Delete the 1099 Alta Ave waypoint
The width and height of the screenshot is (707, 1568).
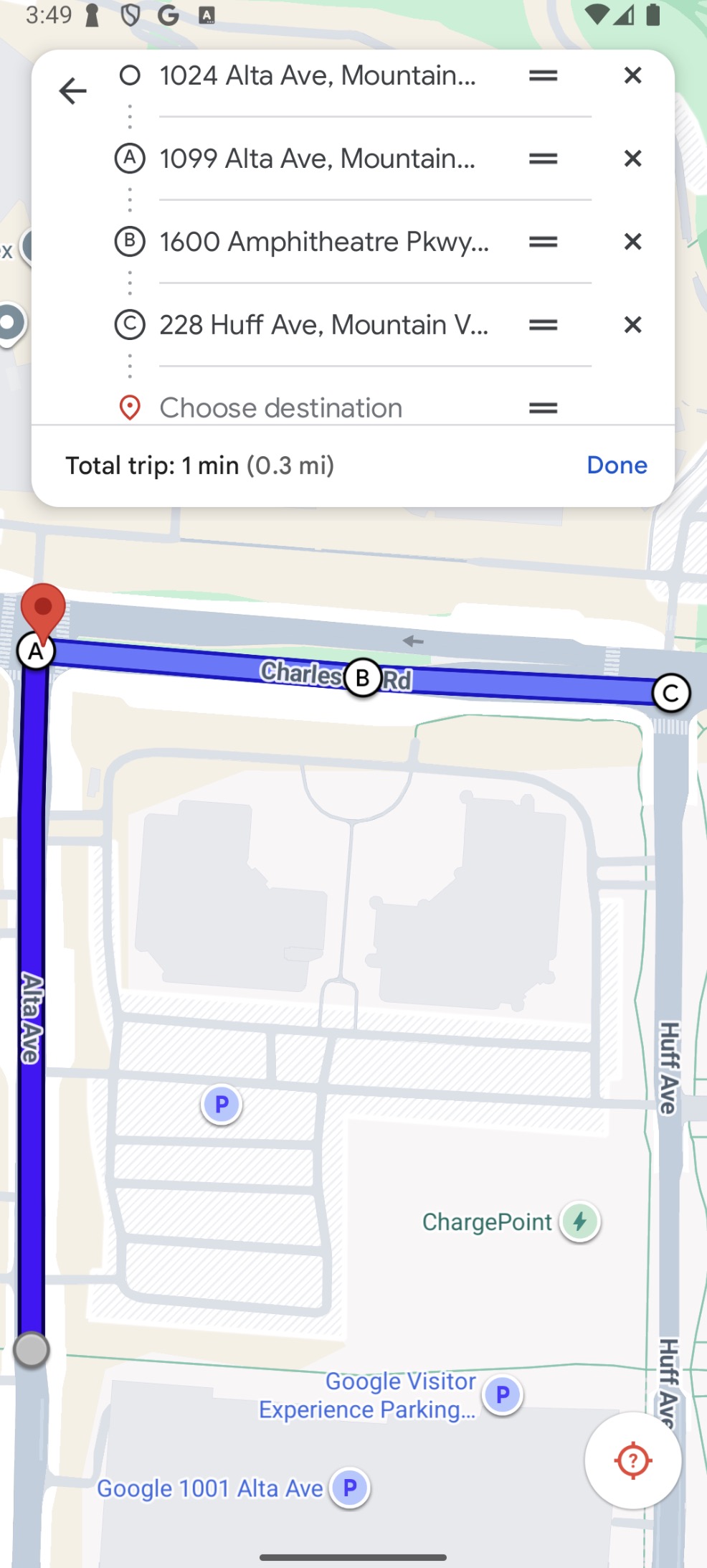632,159
